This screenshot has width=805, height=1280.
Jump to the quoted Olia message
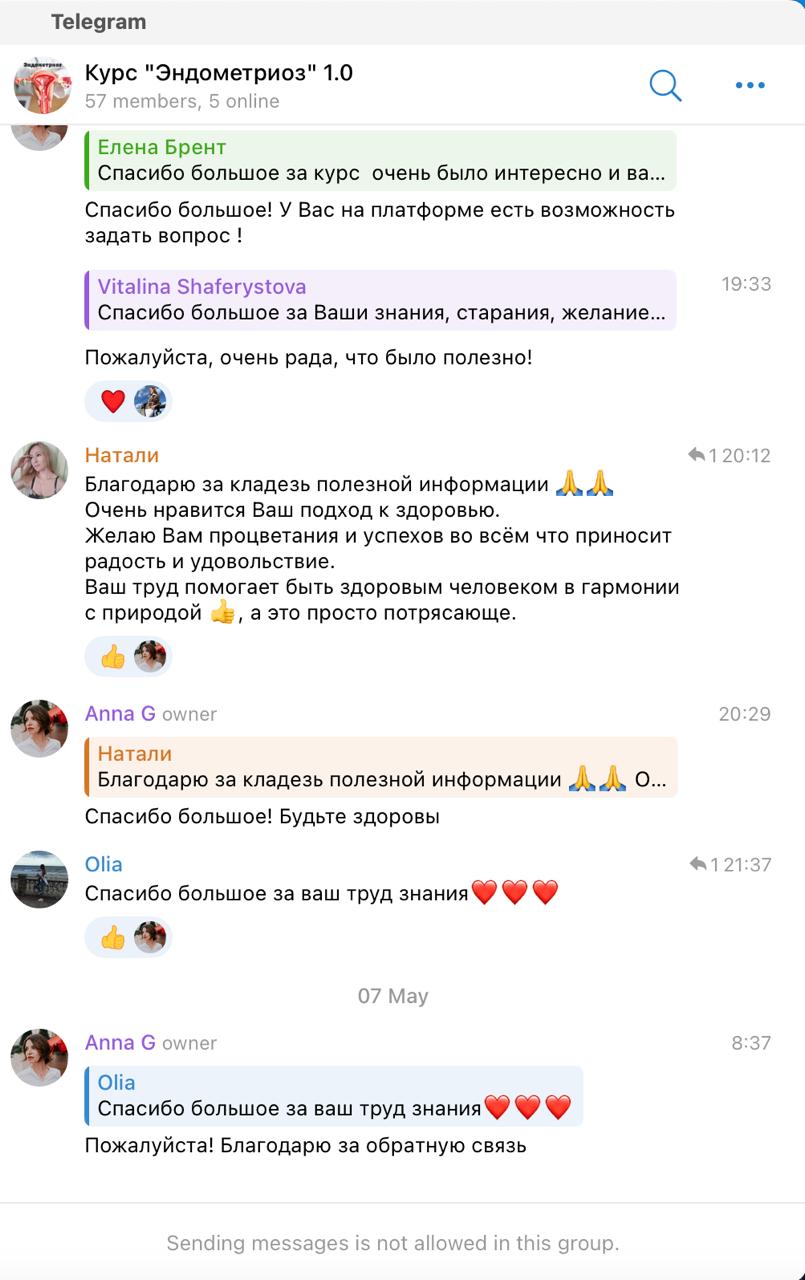pos(334,1095)
